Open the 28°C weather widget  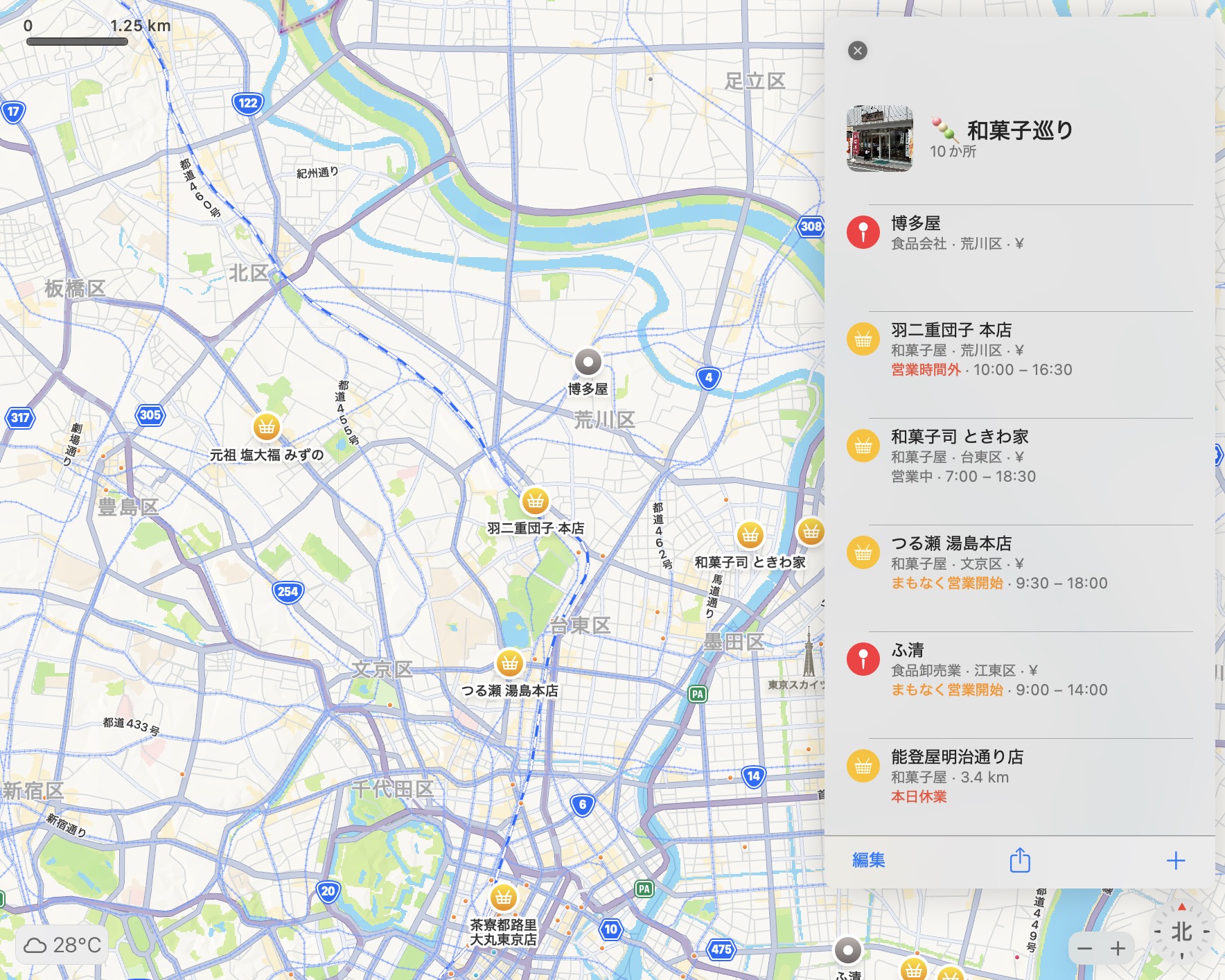pos(62,945)
